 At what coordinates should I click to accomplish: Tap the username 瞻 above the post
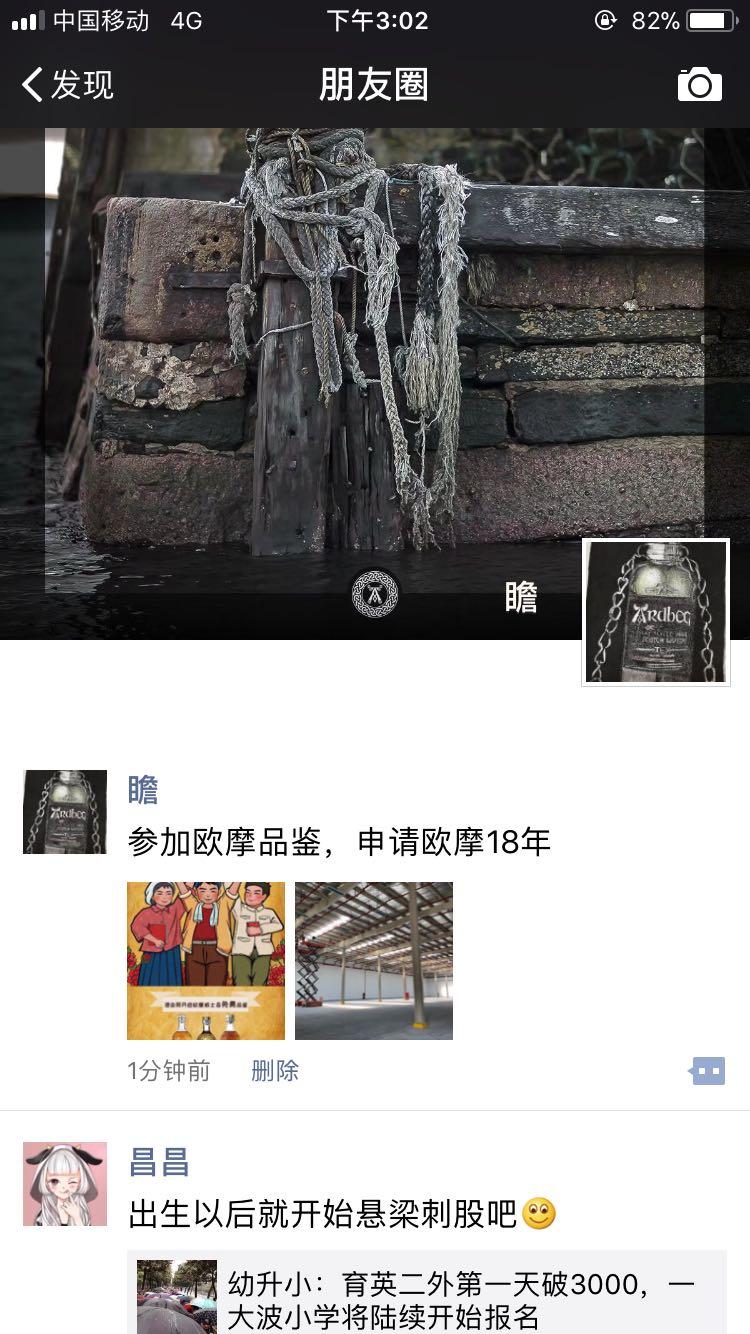click(x=143, y=791)
